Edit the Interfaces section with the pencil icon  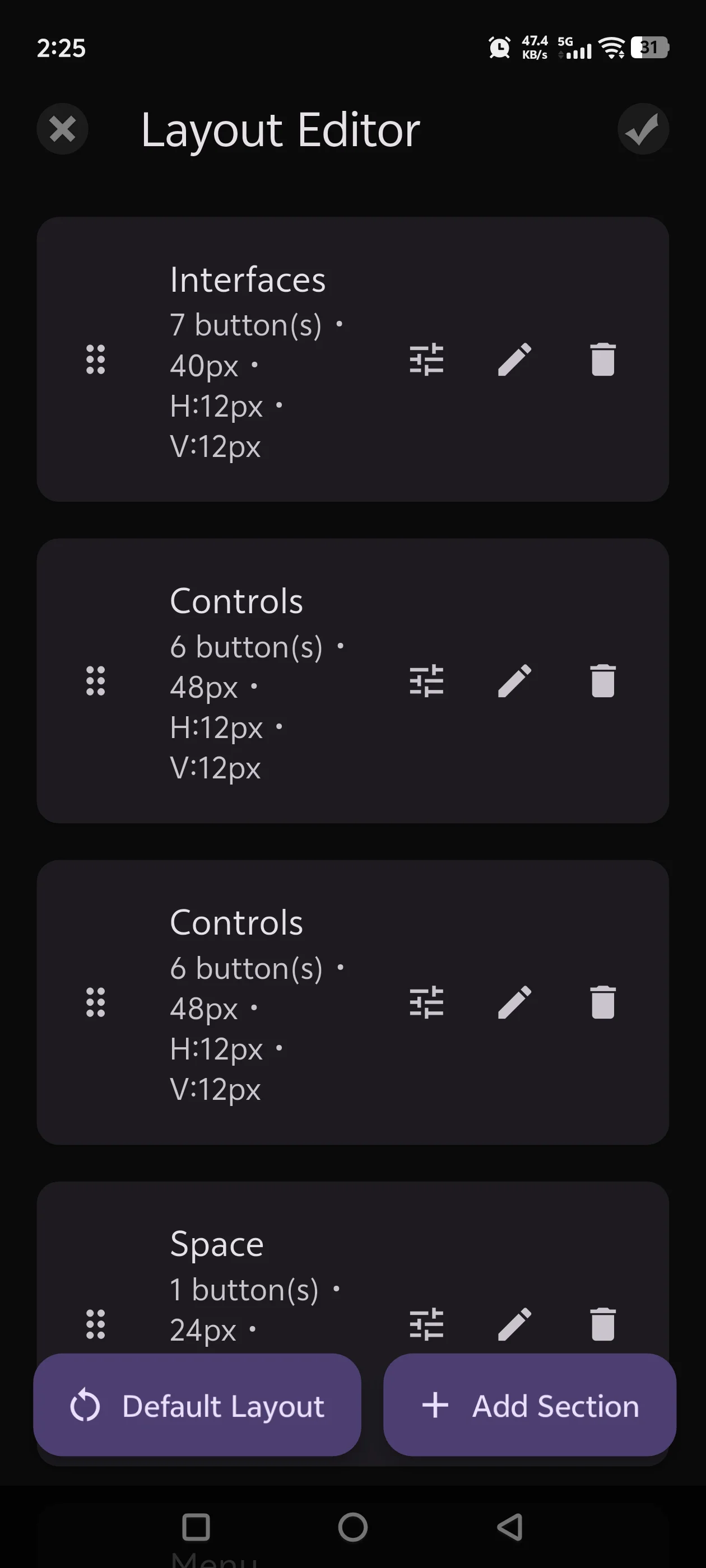514,359
